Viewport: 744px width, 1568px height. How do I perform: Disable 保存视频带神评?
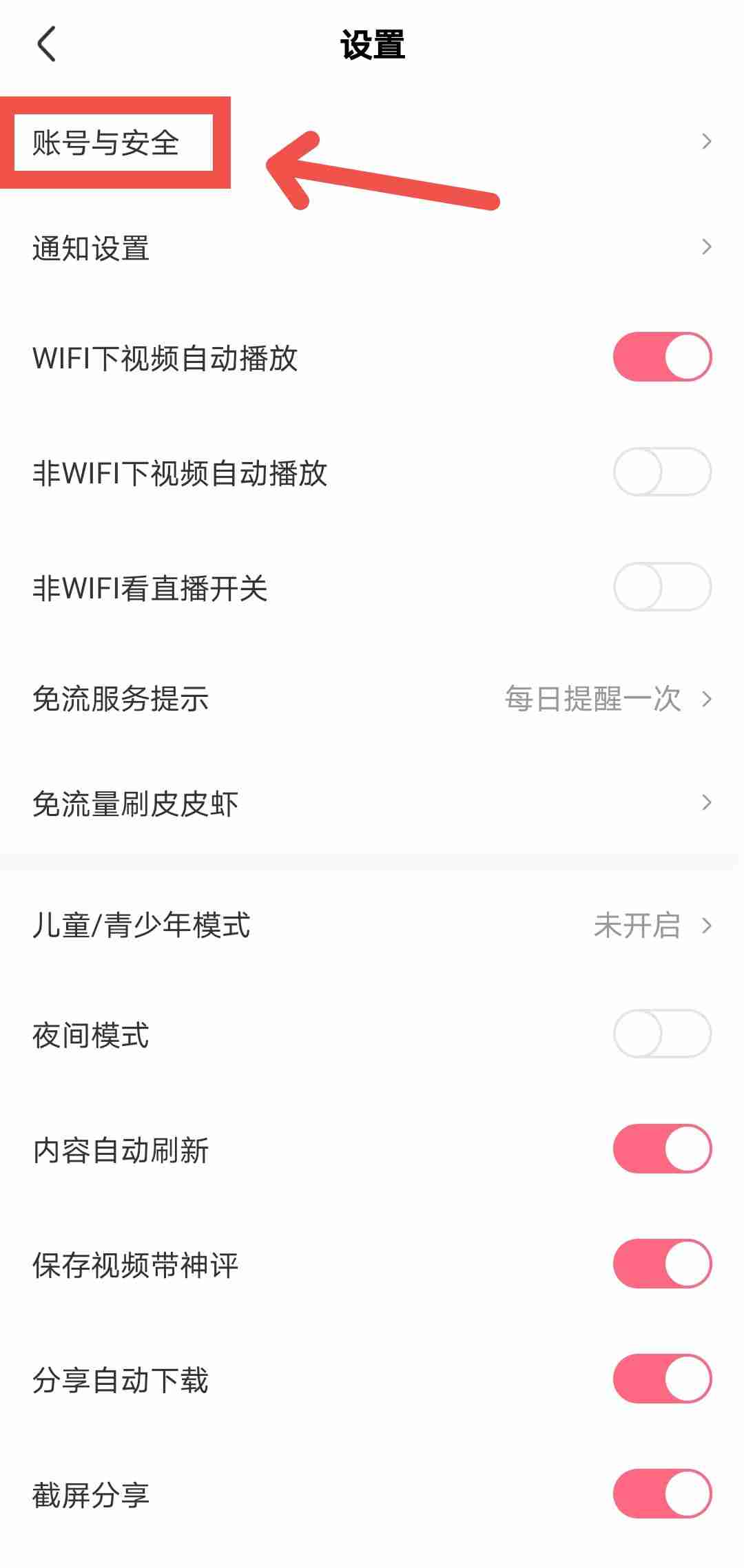pyautogui.click(x=660, y=1264)
